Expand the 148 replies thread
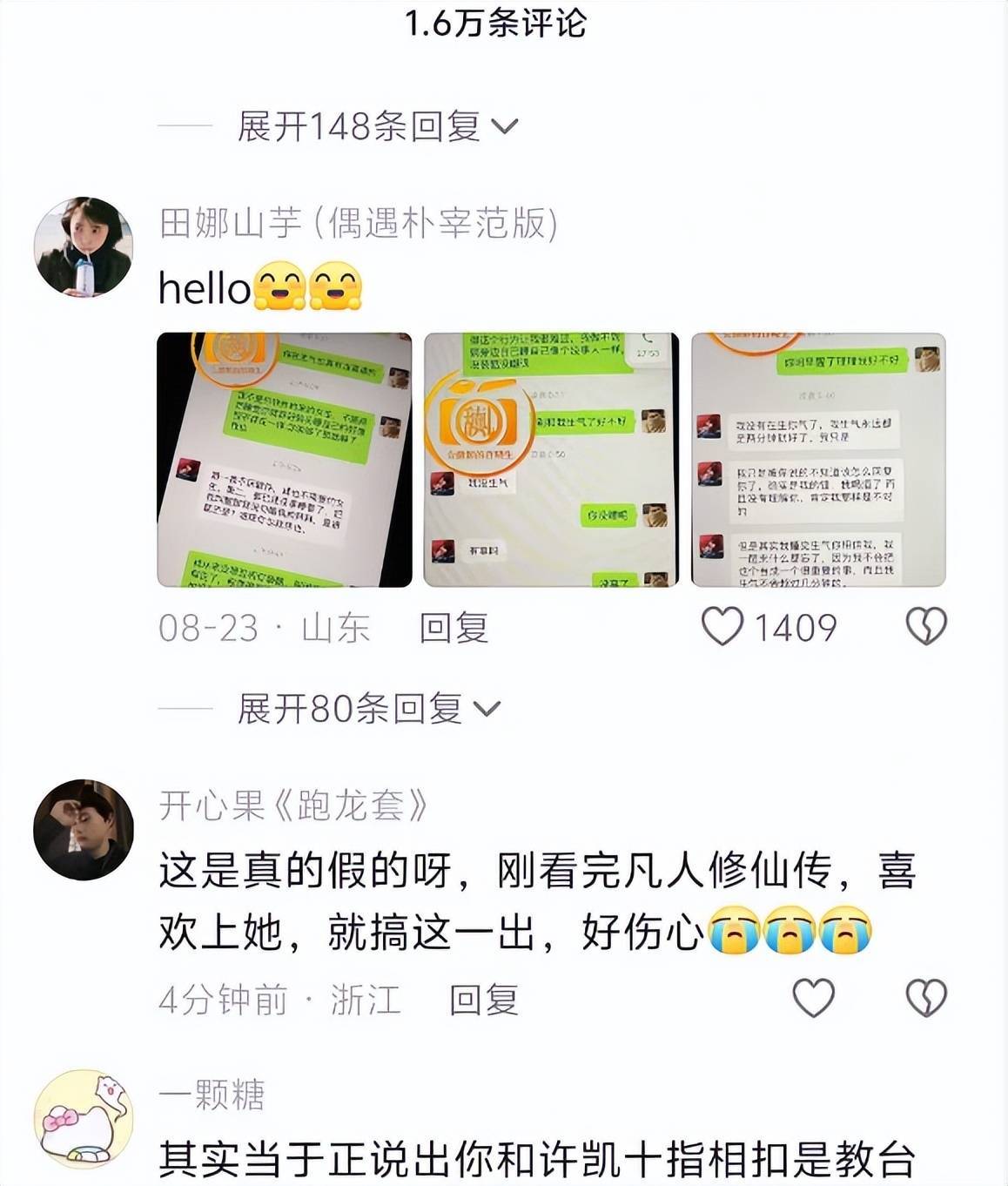This screenshot has height=1186, width=1008. [376, 127]
